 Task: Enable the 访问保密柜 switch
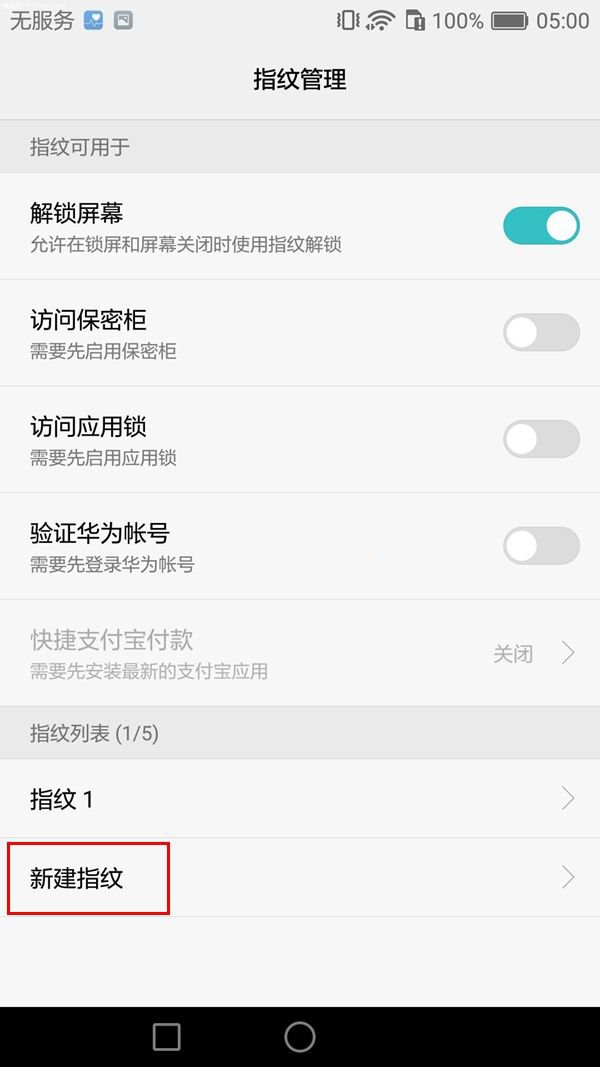(x=541, y=332)
